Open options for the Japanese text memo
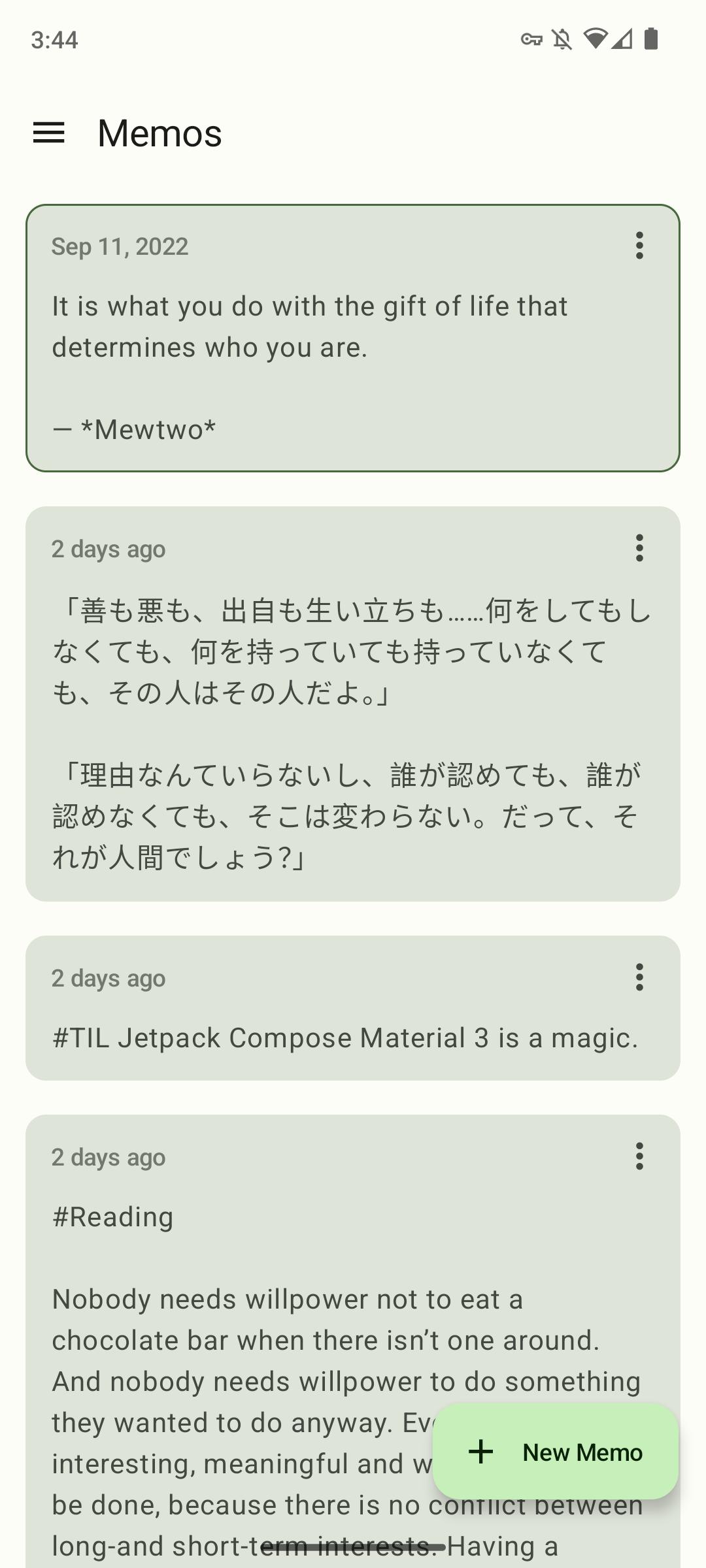The width and height of the screenshot is (706, 1568). (x=639, y=548)
